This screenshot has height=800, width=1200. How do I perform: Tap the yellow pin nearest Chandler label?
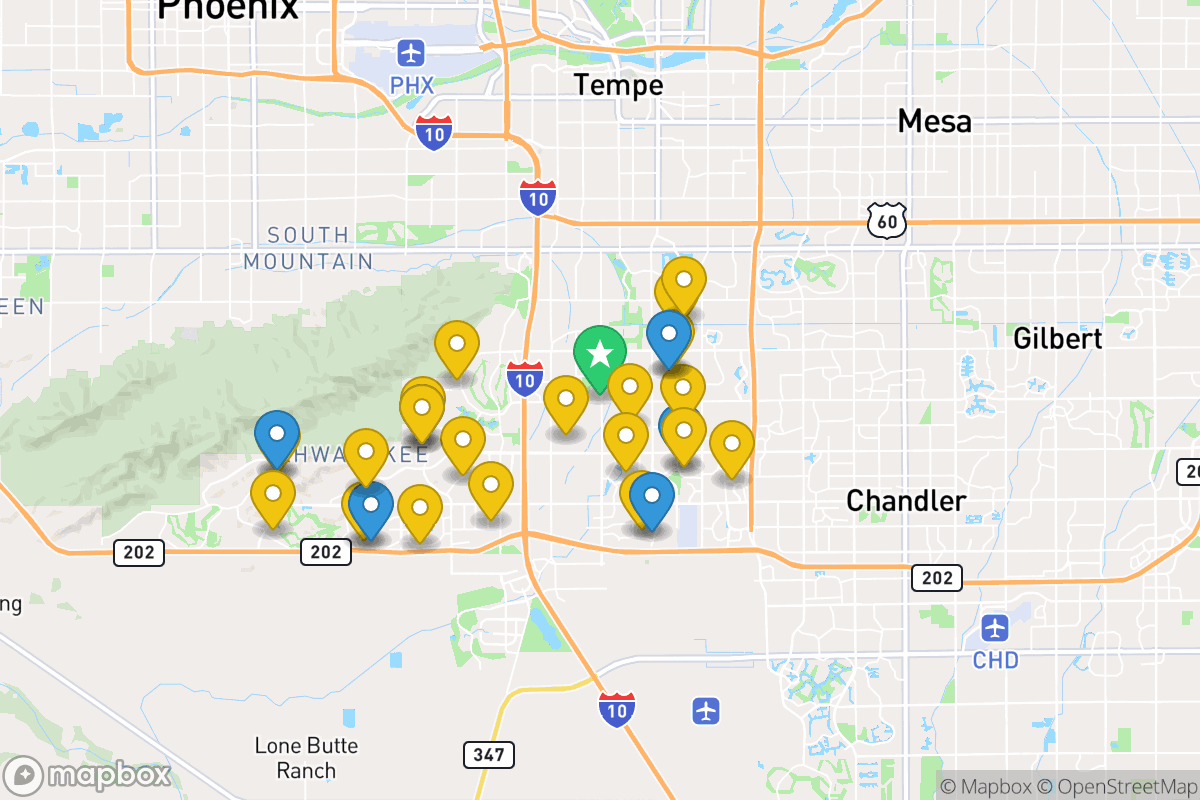pyautogui.click(x=732, y=445)
